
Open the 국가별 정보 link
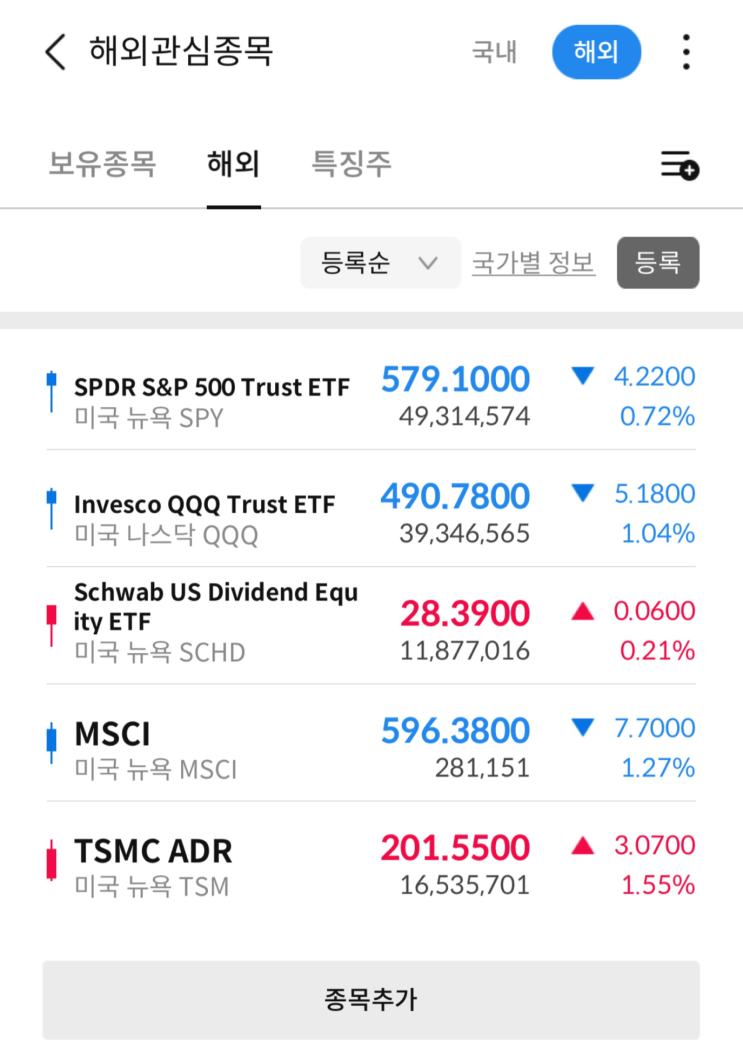point(533,263)
